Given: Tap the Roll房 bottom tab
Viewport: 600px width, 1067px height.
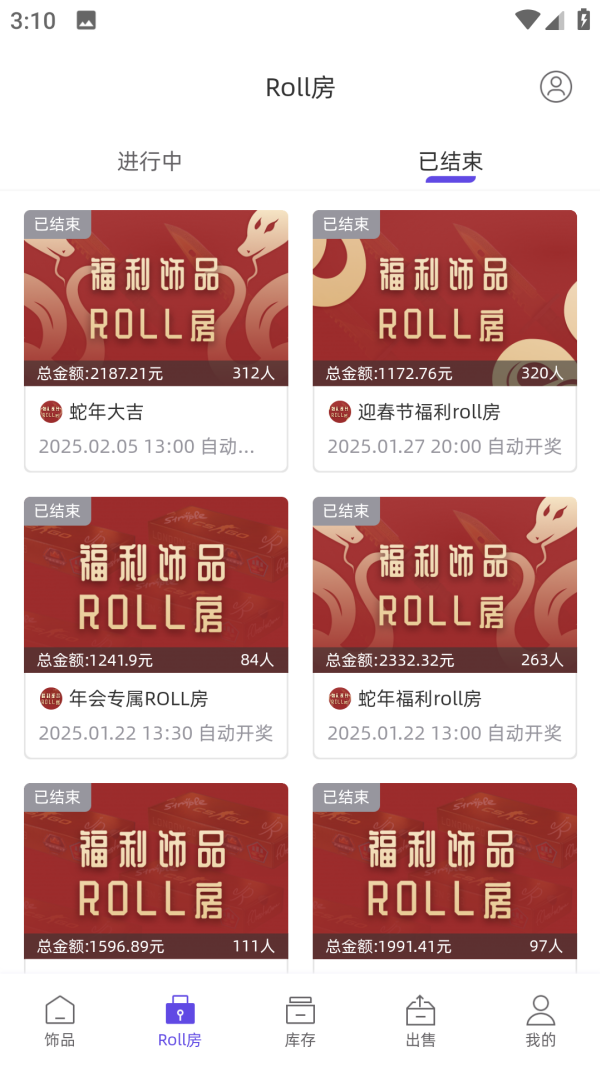Looking at the screenshot, I should pyautogui.click(x=180, y=1021).
